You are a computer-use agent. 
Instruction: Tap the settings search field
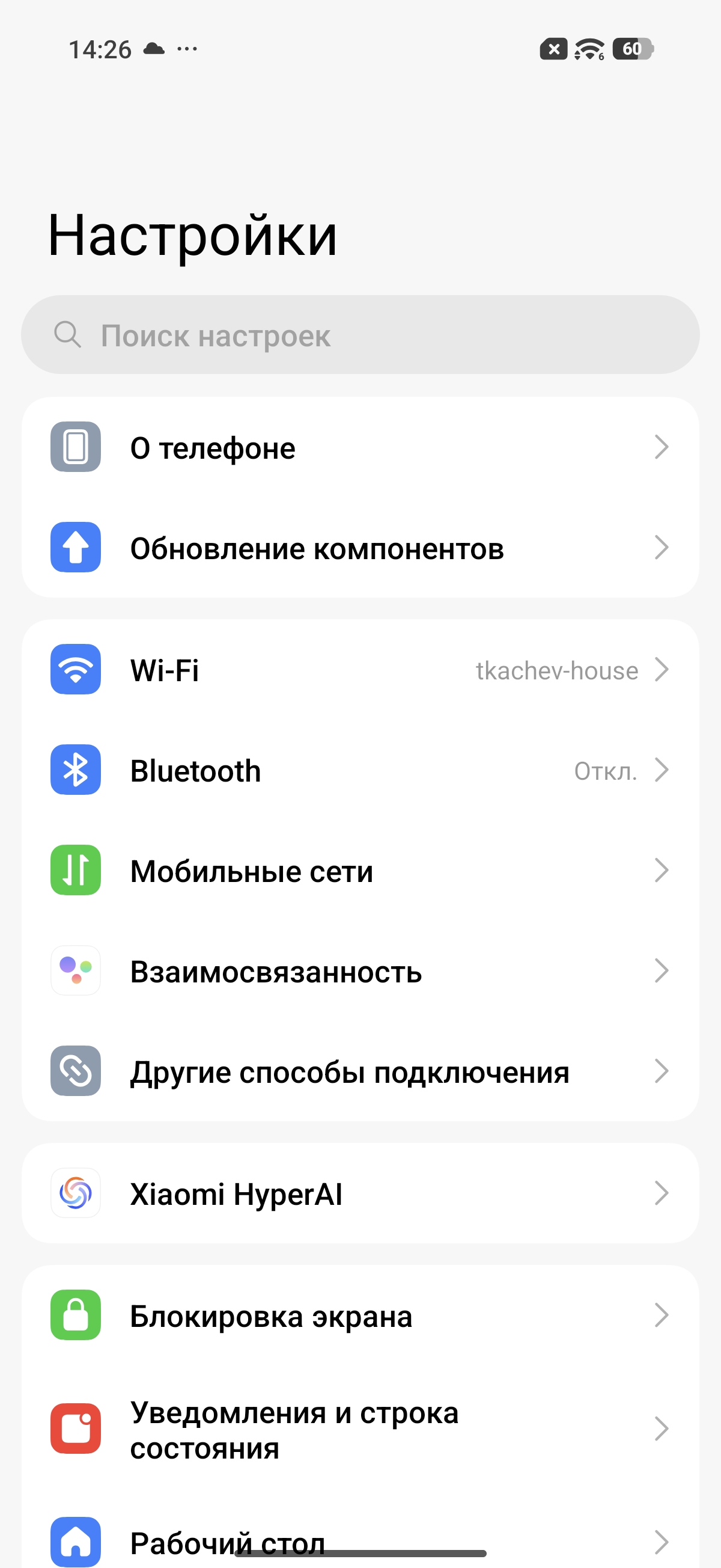[360, 335]
